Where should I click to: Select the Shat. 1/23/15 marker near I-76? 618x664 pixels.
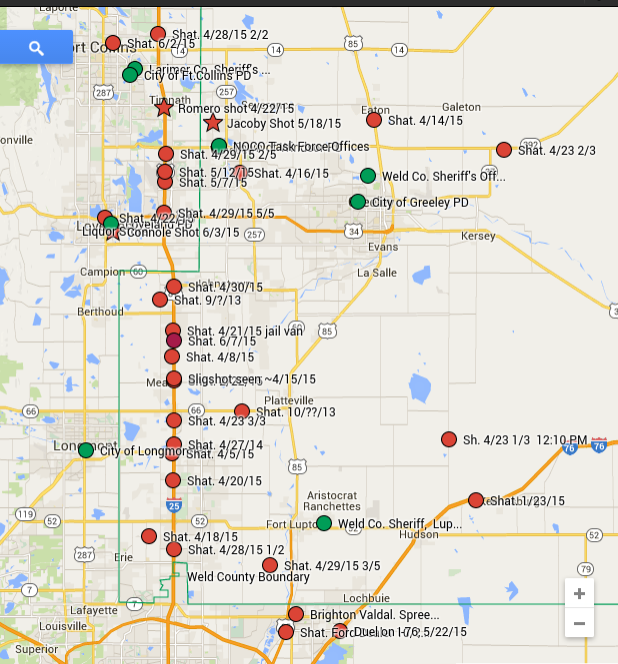[476, 500]
